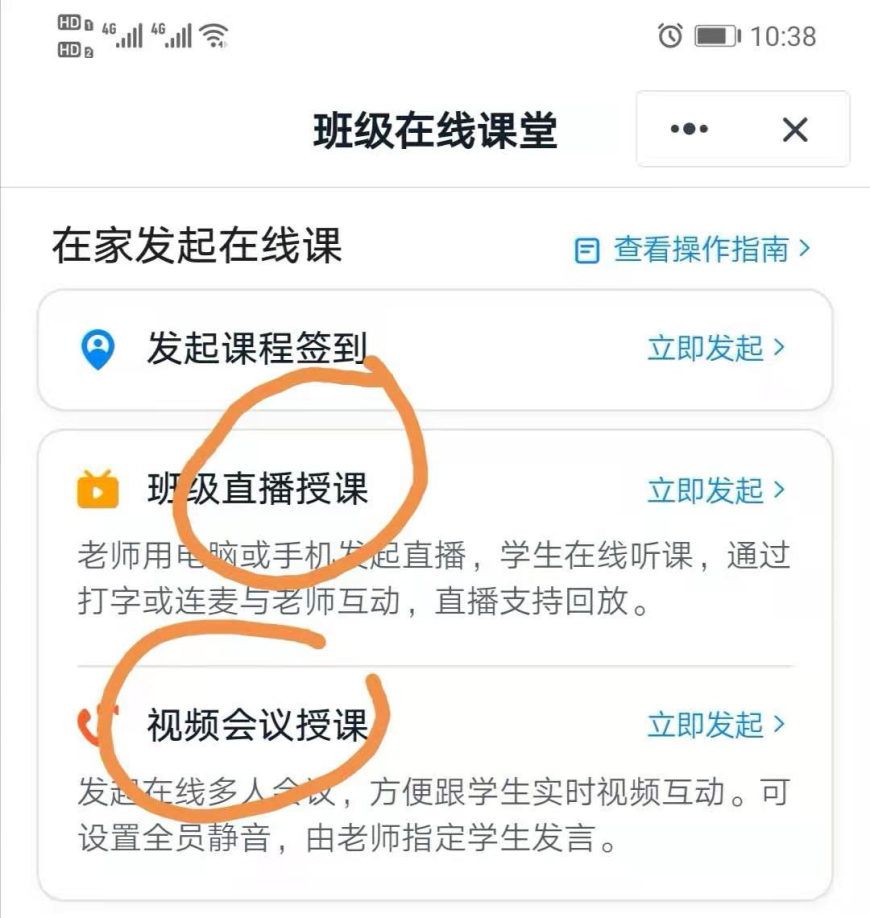Open the three-dot more options menu

pos(690,129)
